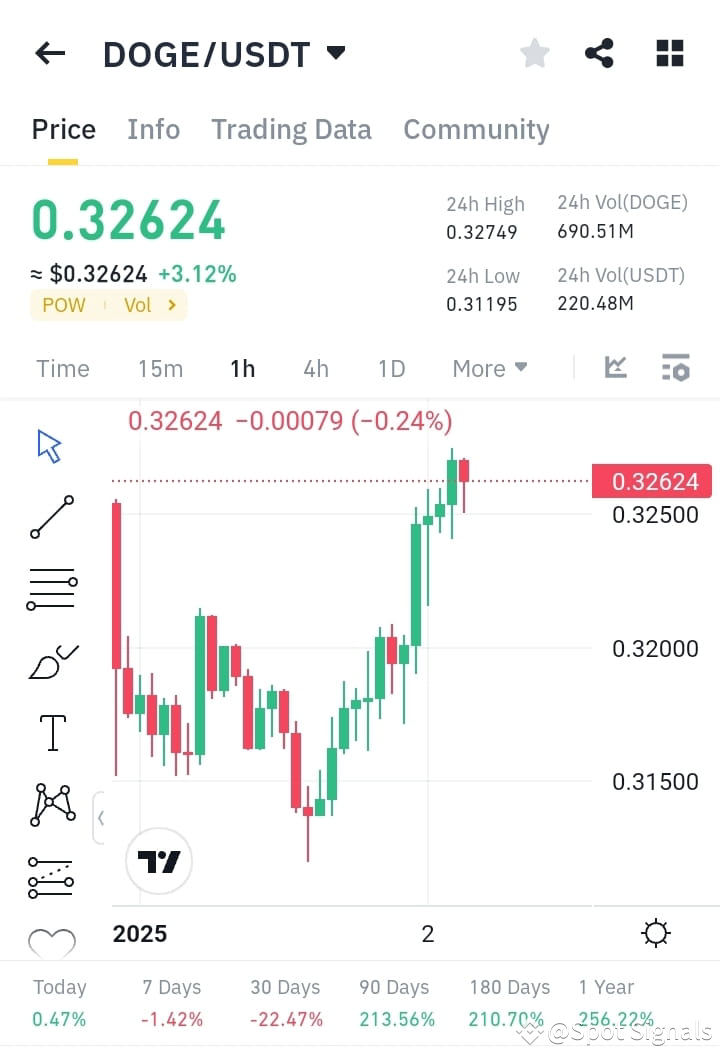Open the Vol panel next to POW
Image resolution: width=720 pixels, height=1054 pixels.
coord(139,305)
